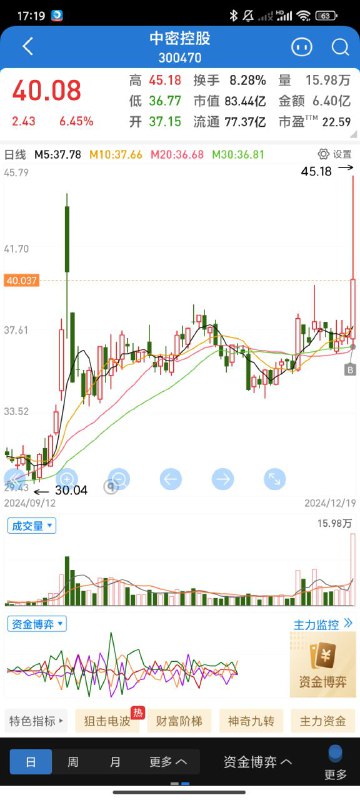360x800 pixels.
Task: Open the 资金博弈 promo card
Action: [323, 665]
